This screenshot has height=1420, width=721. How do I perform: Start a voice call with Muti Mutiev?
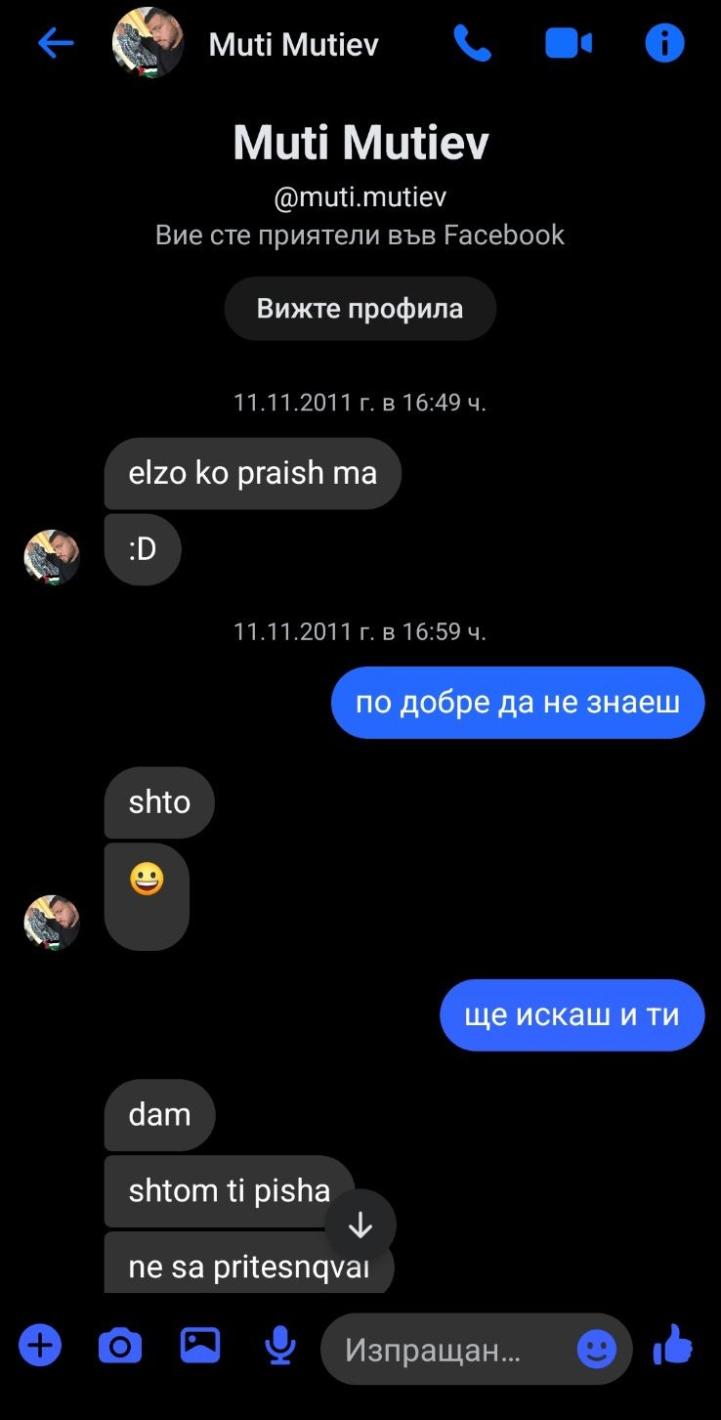click(472, 43)
